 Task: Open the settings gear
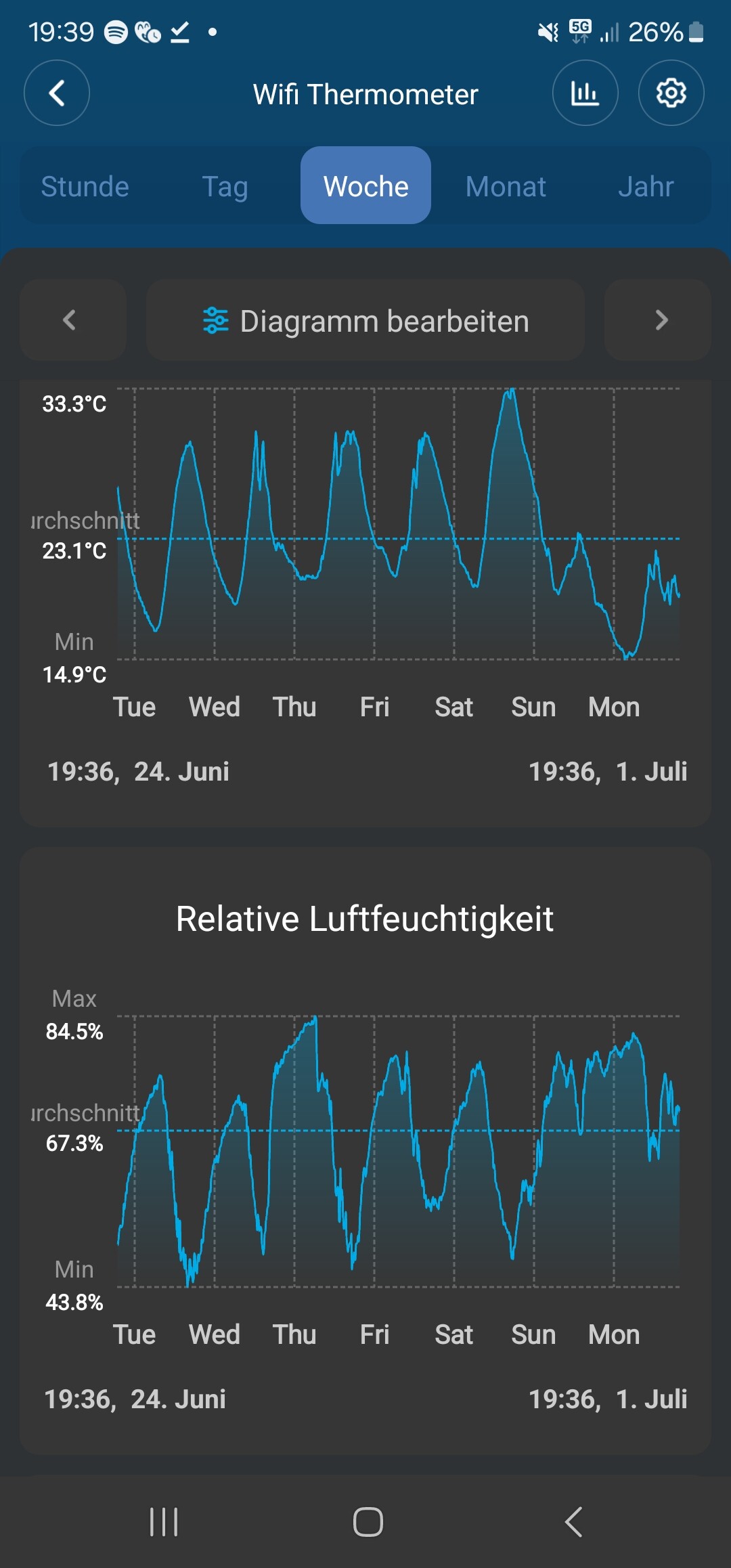coord(671,93)
